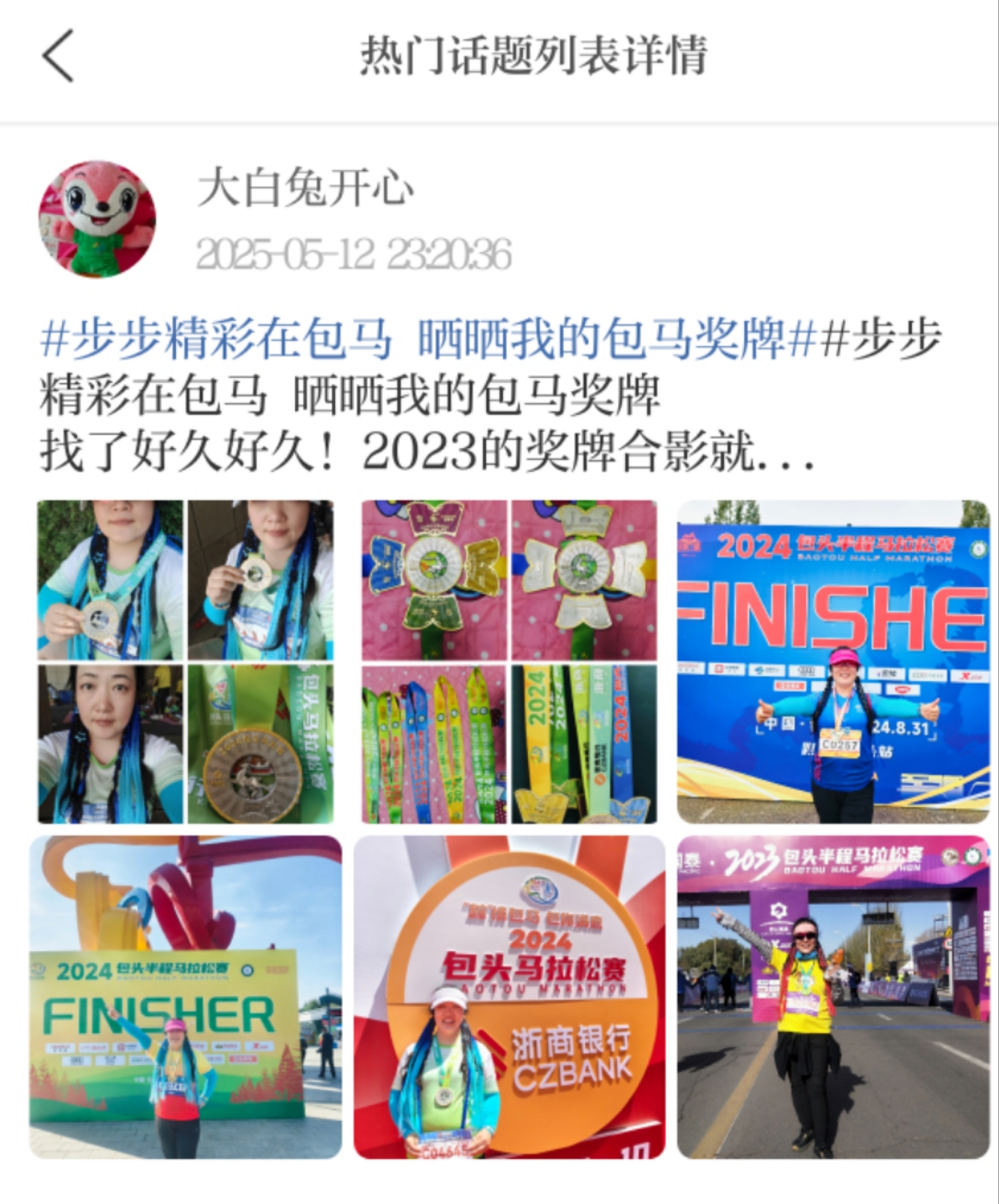The width and height of the screenshot is (999, 1204).
Task: Open the blue 2024 half marathon finisher photo
Action: pyautogui.click(x=833, y=662)
